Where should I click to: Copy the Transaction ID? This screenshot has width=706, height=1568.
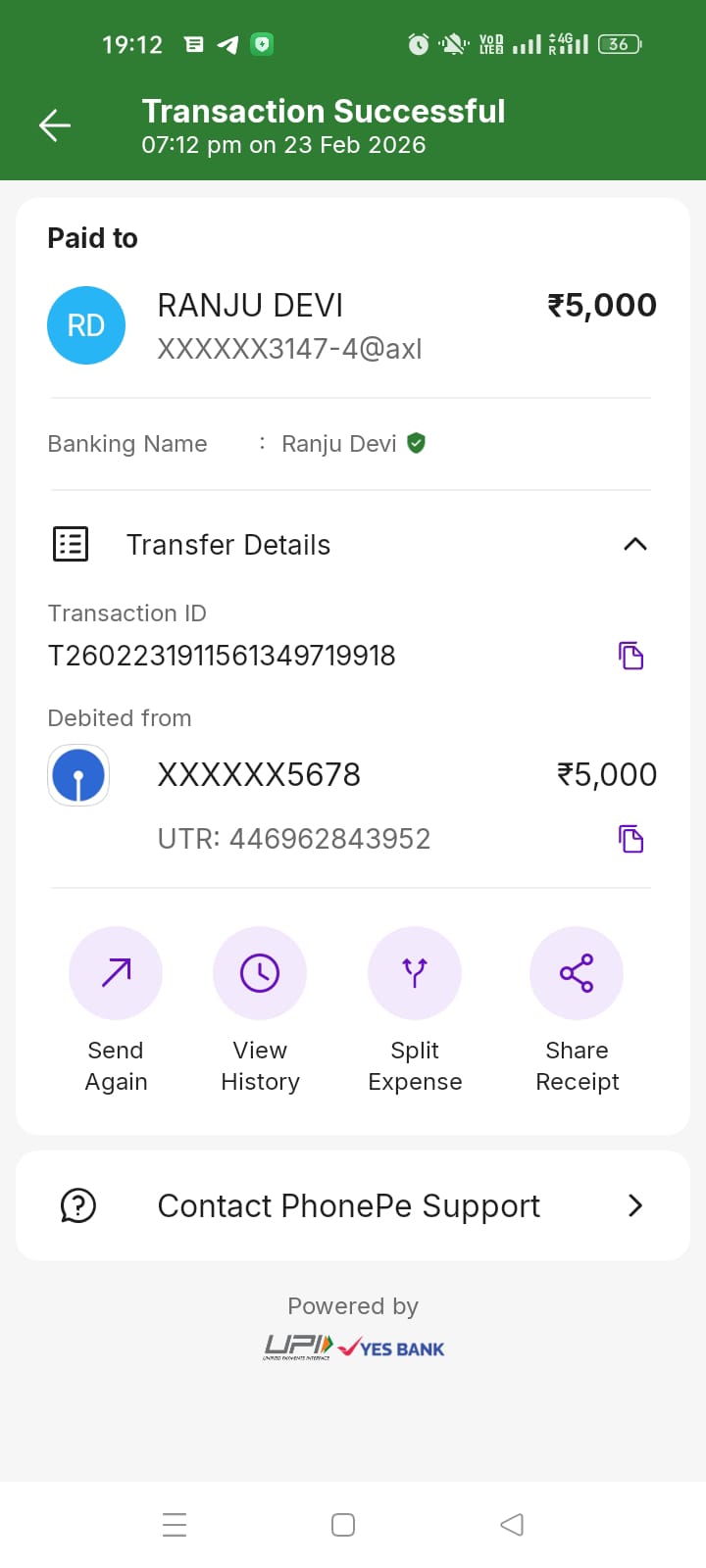click(x=630, y=656)
